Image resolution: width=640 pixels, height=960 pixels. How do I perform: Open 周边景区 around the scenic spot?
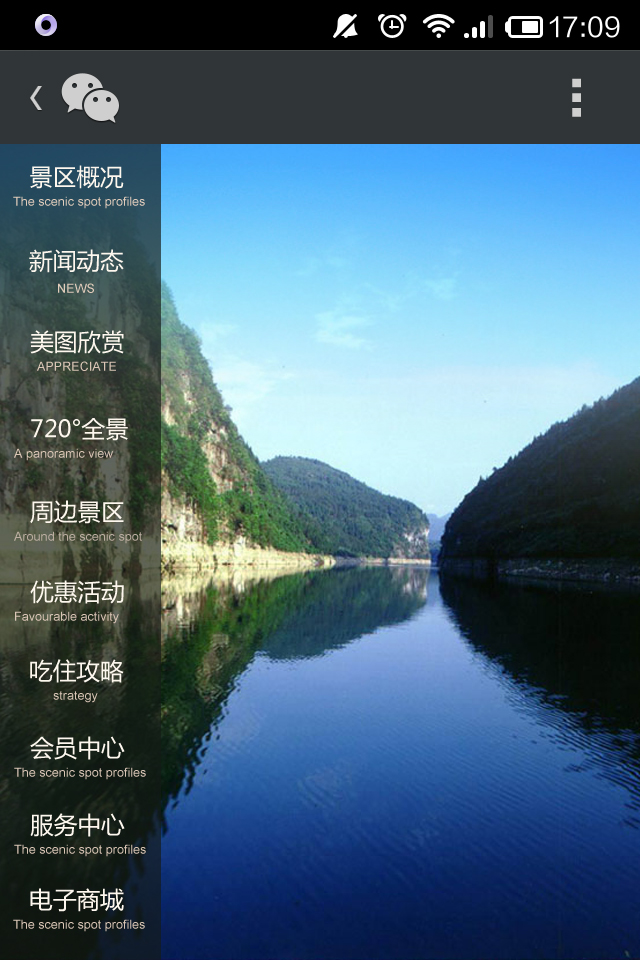(78, 520)
